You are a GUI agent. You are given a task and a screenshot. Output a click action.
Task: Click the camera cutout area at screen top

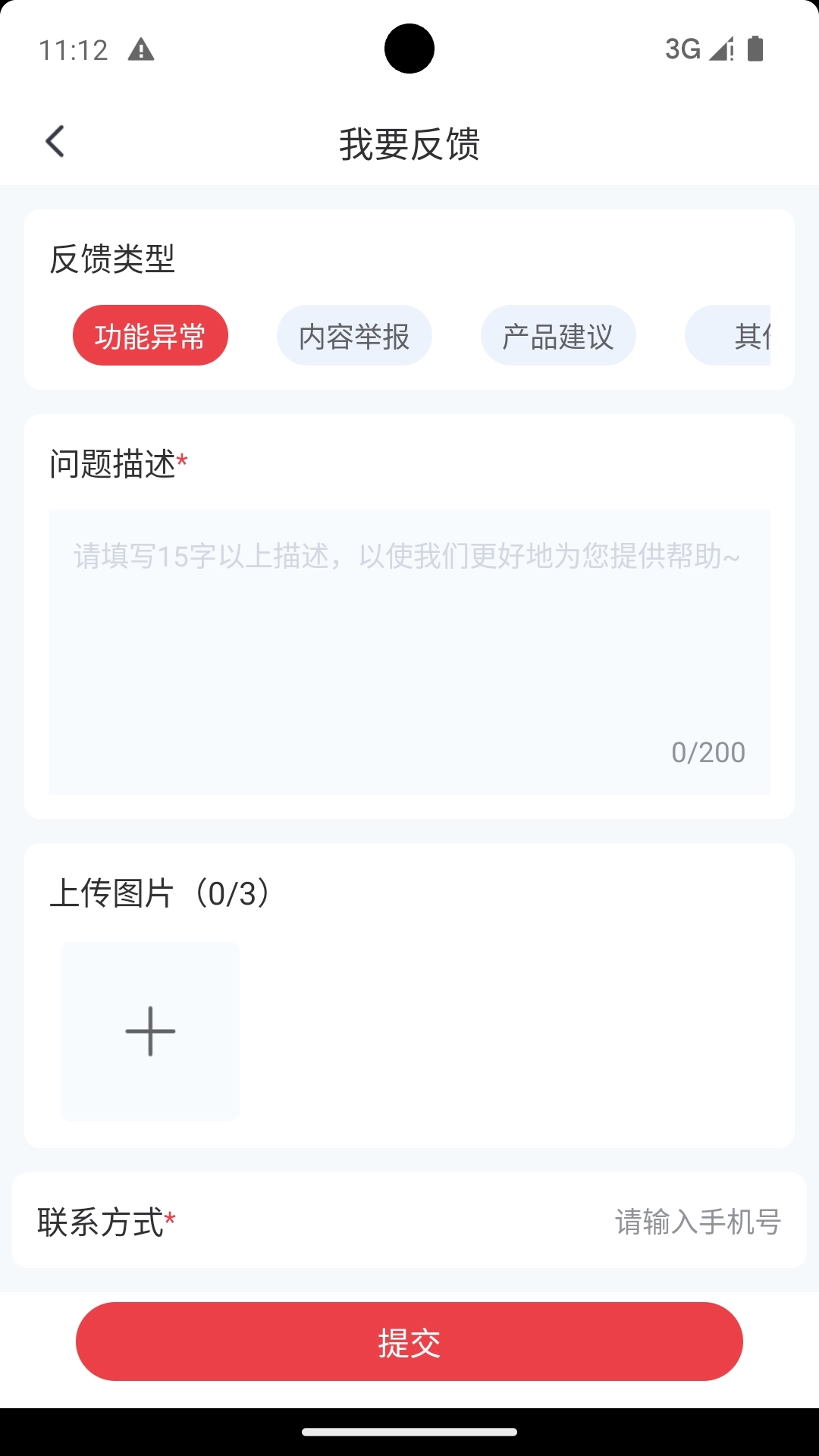[409, 47]
